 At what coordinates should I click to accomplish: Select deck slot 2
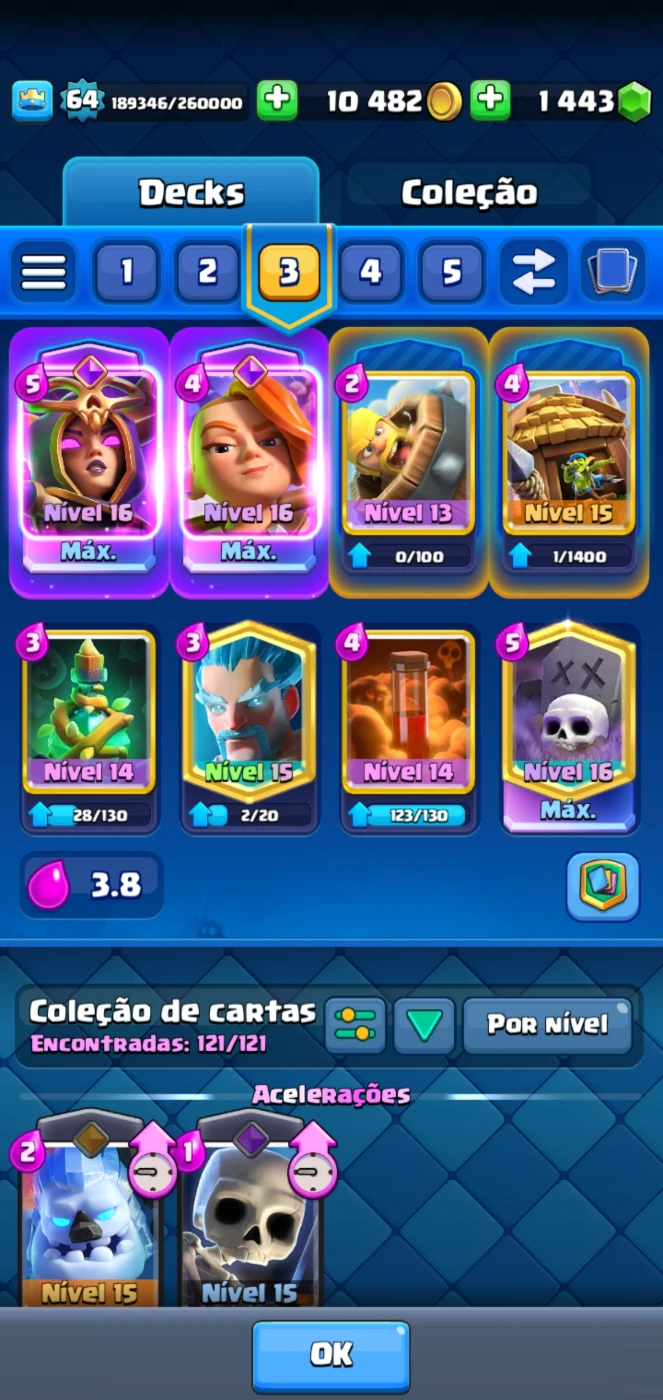(207, 272)
